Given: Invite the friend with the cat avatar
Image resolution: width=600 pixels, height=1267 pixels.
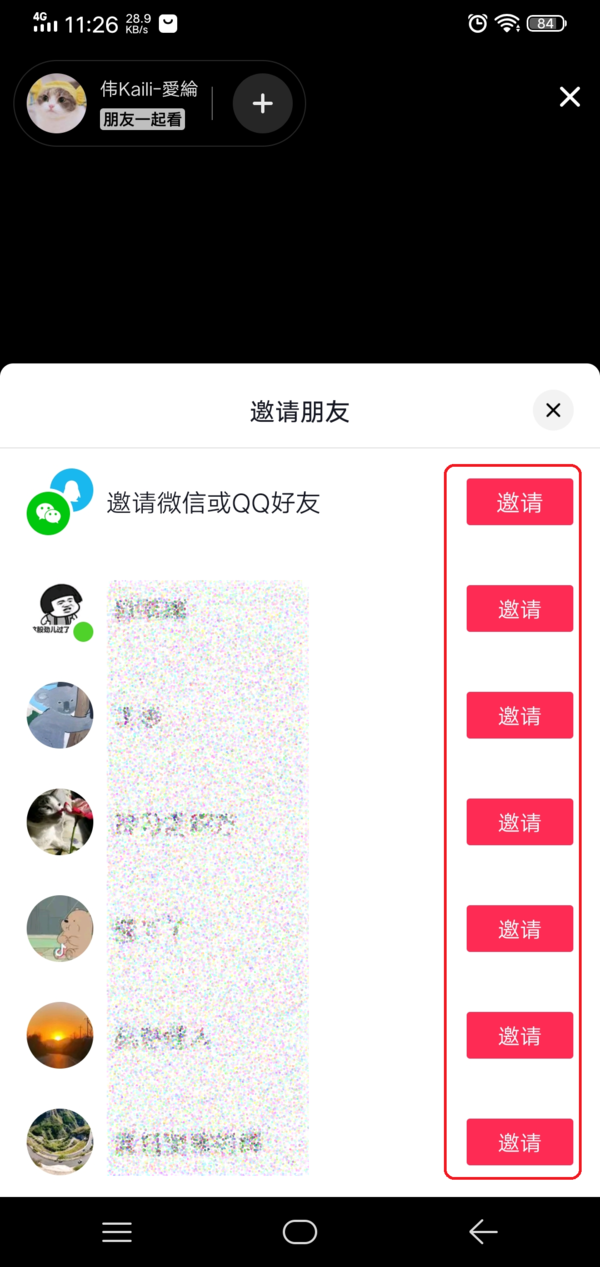Looking at the screenshot, I should (519, 822).
